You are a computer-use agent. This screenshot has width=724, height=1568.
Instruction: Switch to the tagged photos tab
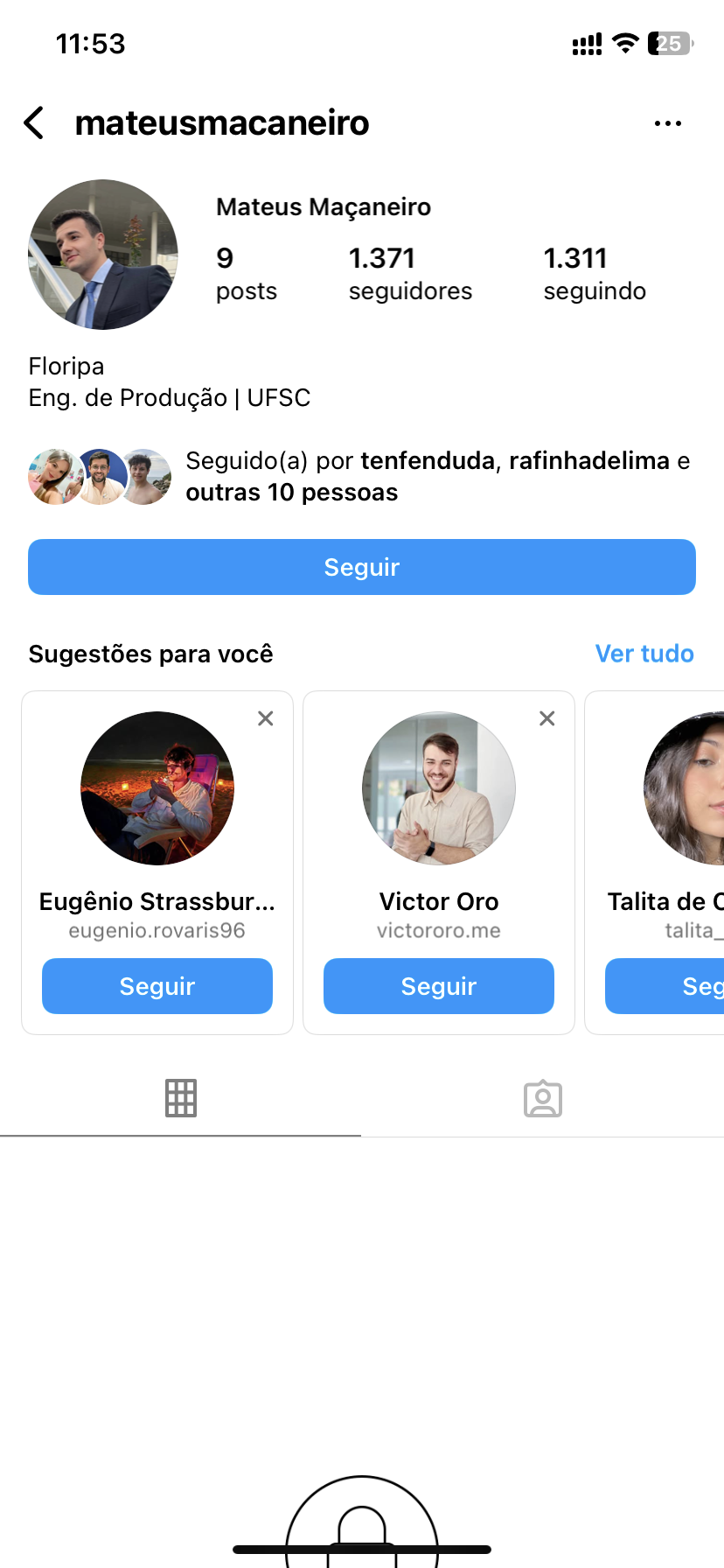(543, 1098)
